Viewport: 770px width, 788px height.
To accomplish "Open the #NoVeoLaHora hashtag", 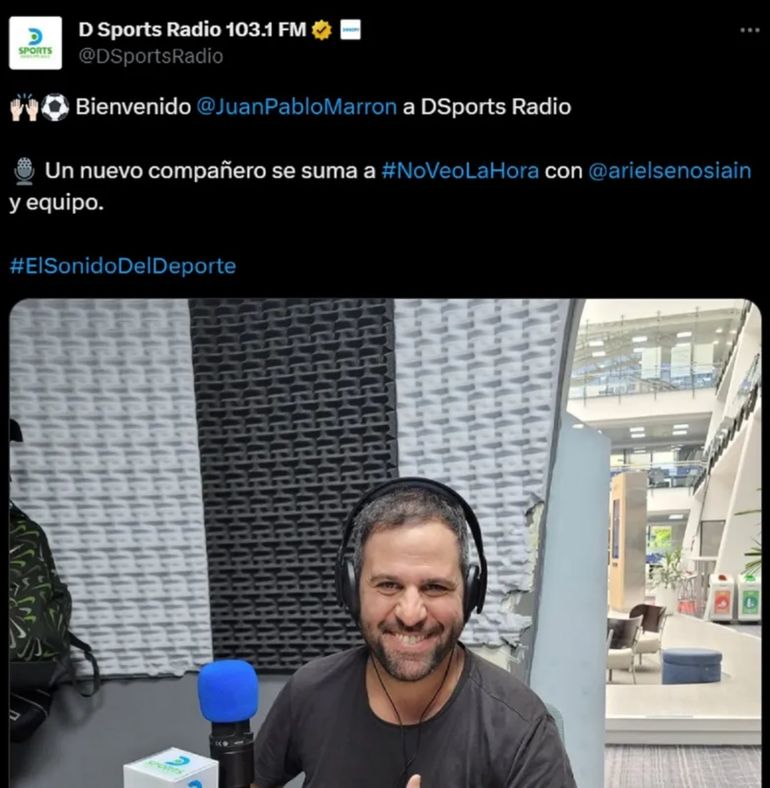I will (460, 171).
